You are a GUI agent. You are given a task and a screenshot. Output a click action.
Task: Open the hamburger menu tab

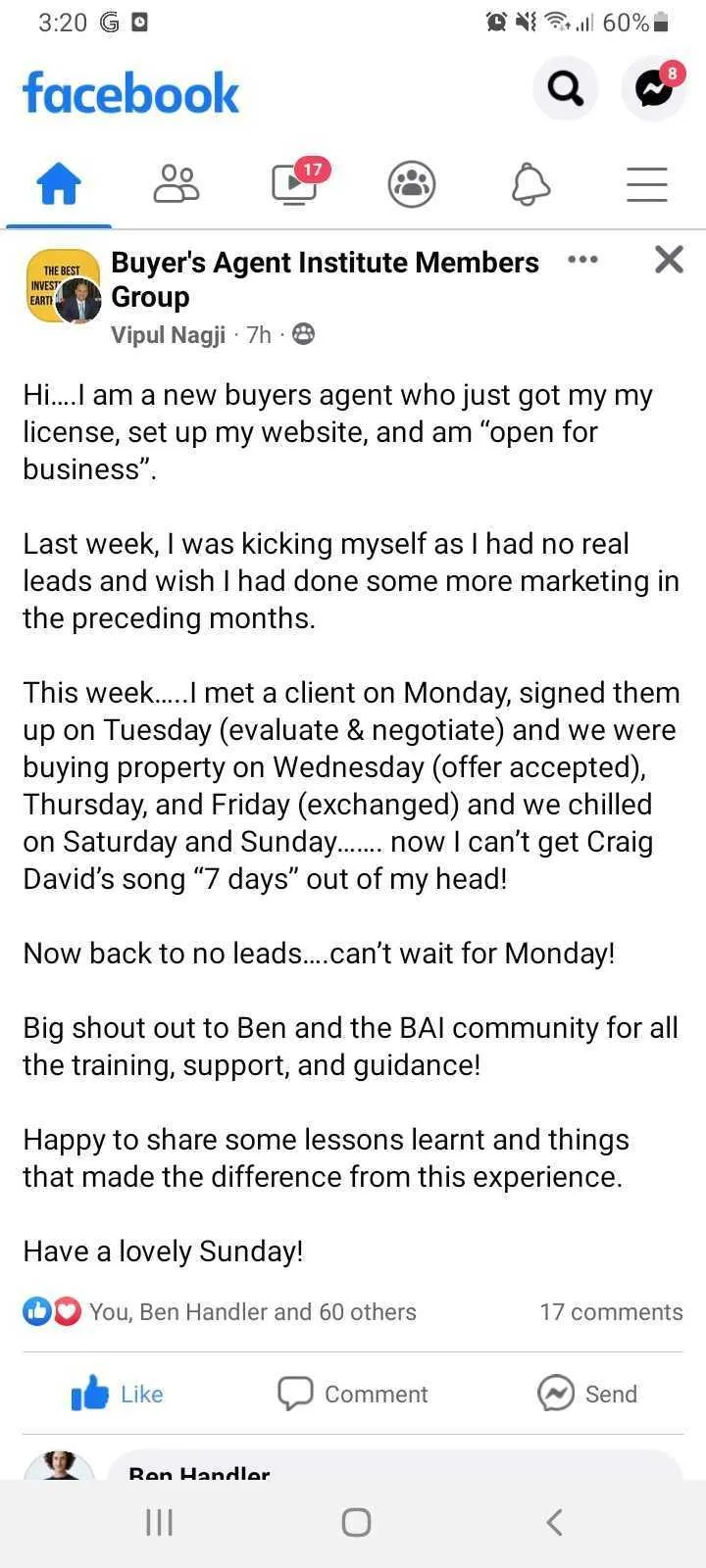point(647,184)
